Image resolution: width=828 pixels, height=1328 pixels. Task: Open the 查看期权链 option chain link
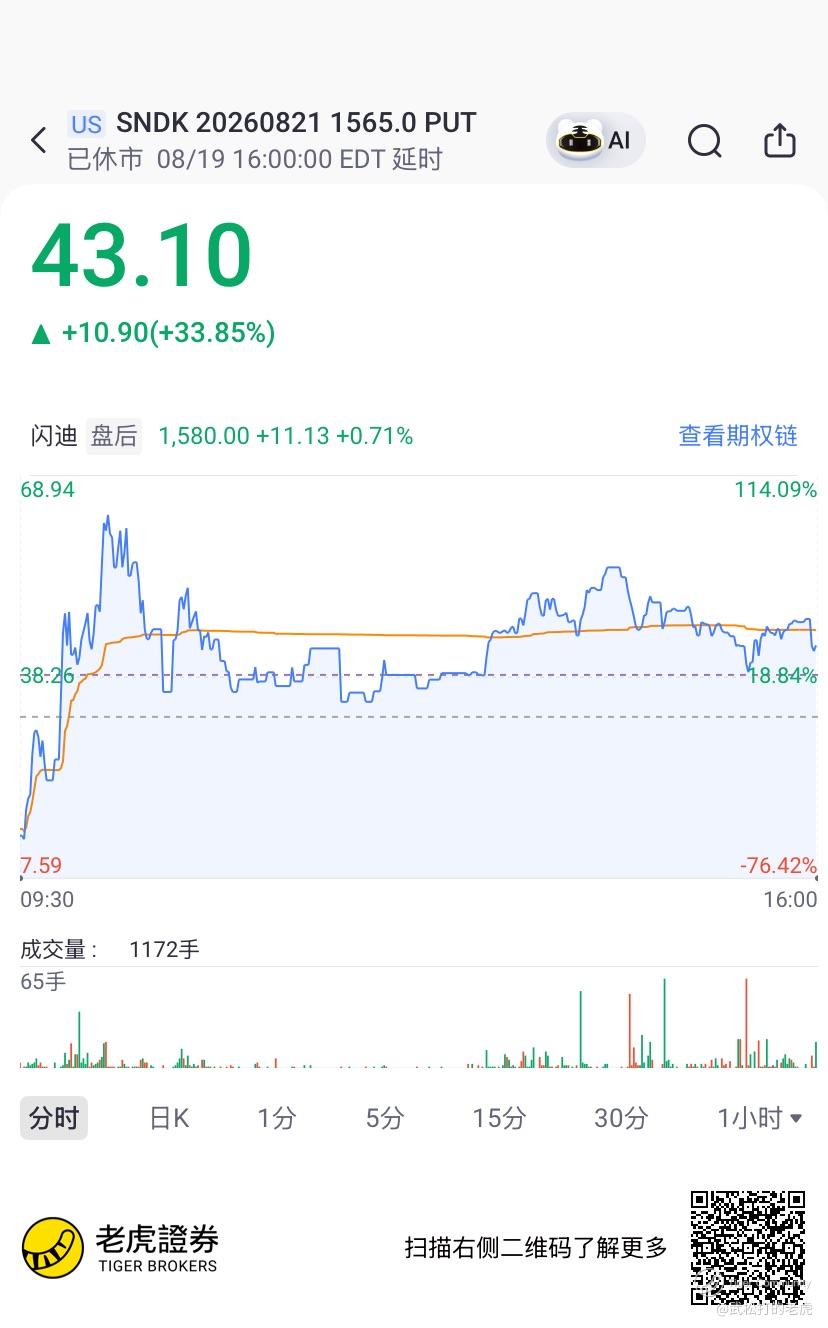coord(738,436)
